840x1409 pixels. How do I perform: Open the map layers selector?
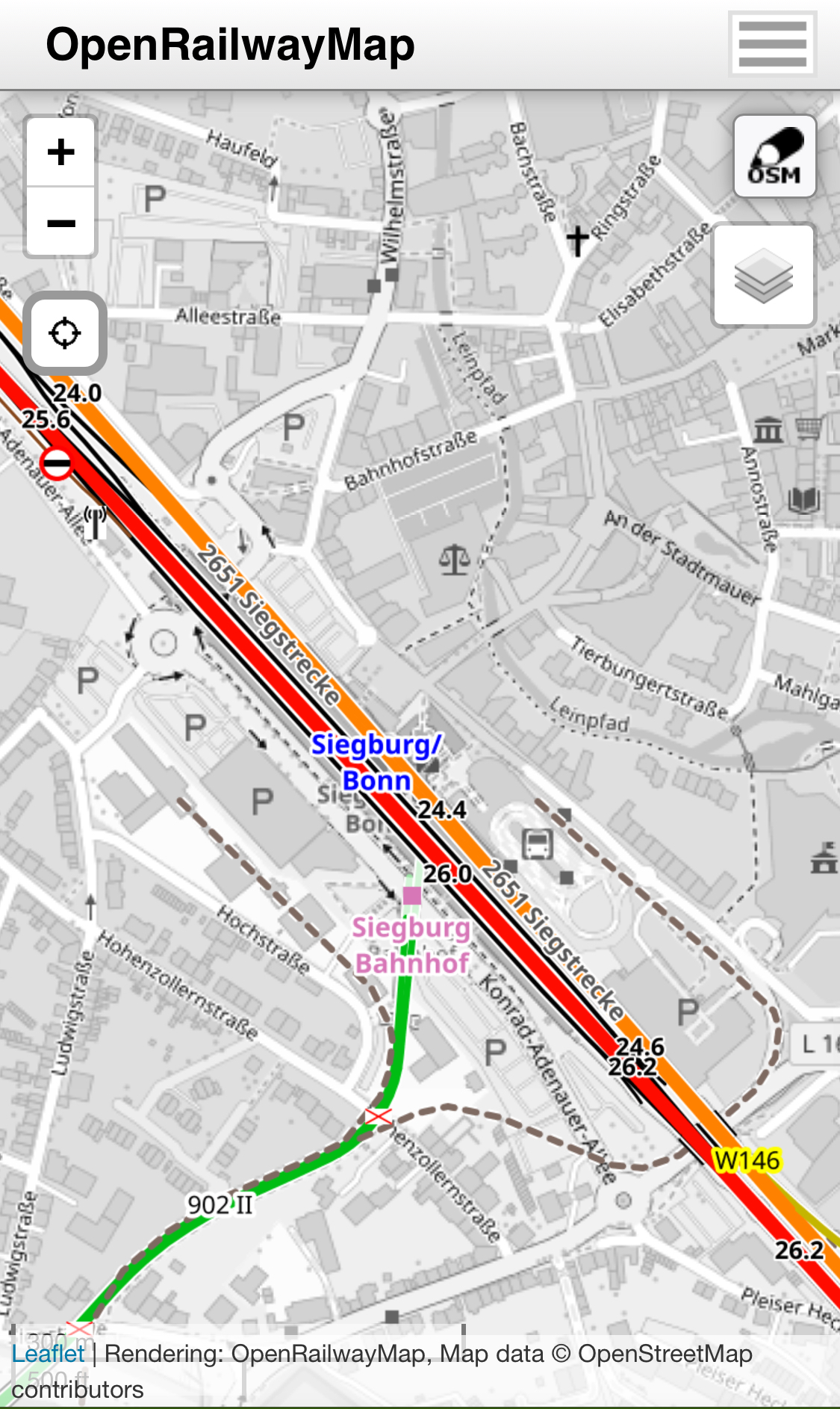763,276
